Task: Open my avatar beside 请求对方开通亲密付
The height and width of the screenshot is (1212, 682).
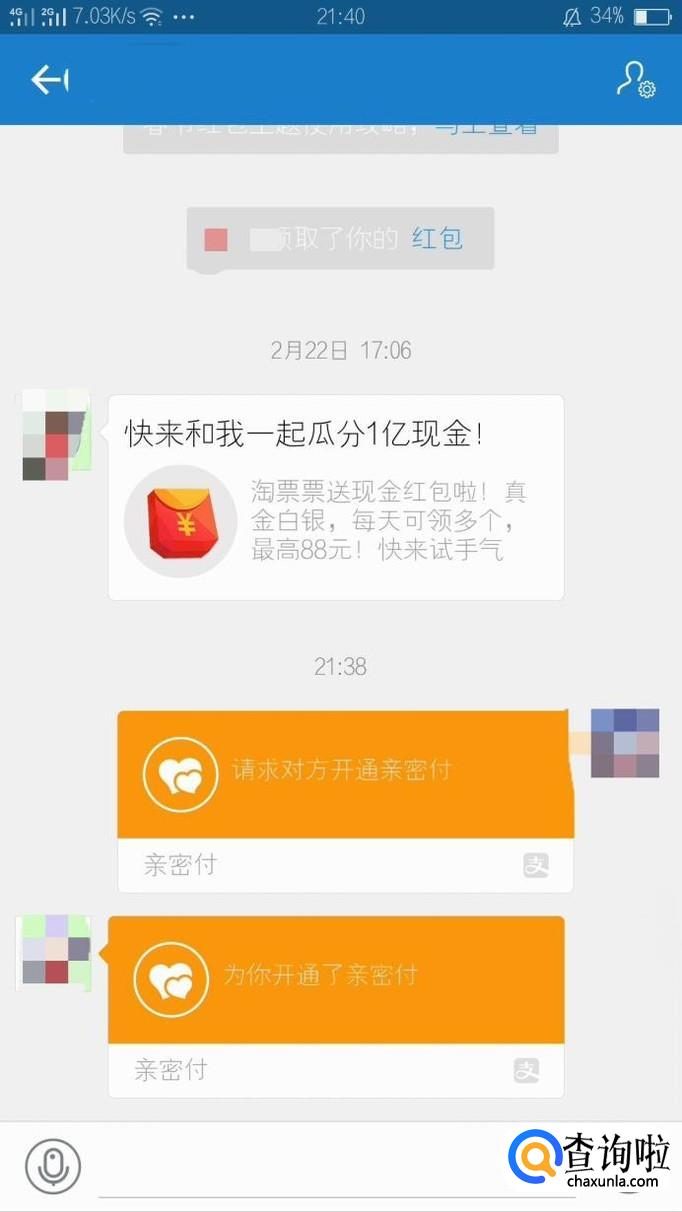Action: coord(625,743)
